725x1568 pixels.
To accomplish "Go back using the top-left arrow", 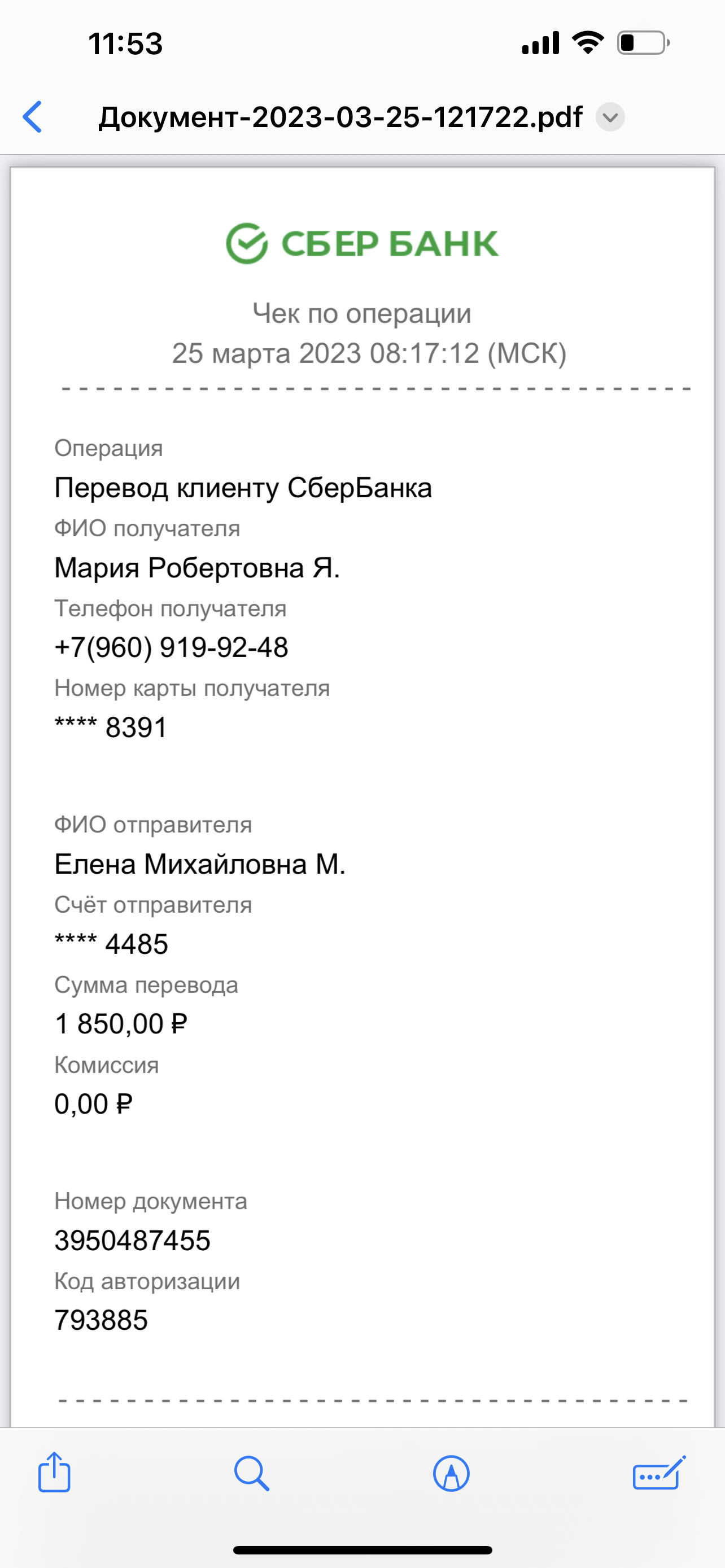I will click(x=32, y=117).
